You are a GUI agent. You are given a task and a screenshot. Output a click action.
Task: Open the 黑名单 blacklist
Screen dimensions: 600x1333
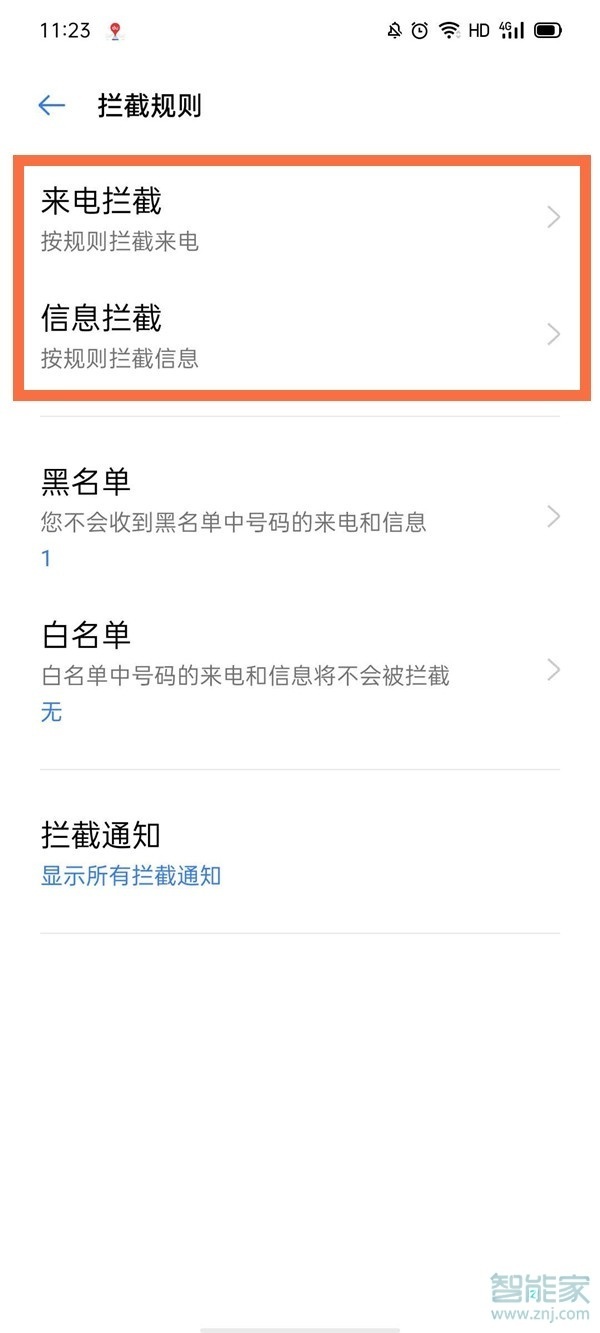[x=300, y=517]
